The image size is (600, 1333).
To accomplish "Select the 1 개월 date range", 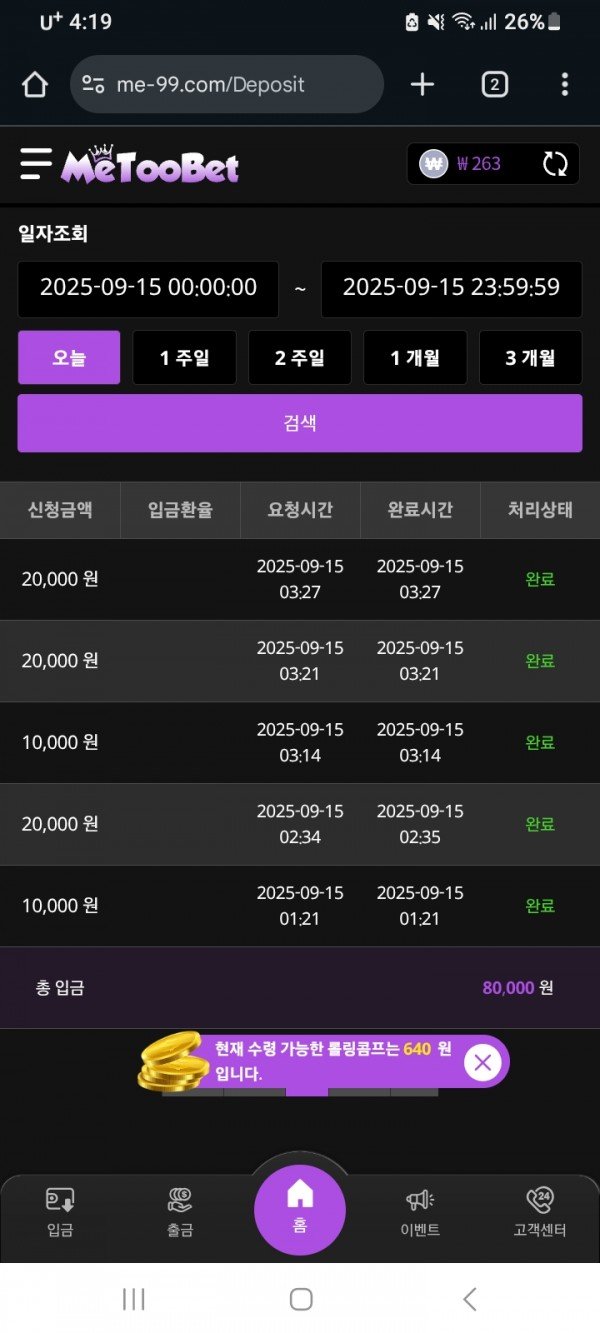I will pos(415,358).
